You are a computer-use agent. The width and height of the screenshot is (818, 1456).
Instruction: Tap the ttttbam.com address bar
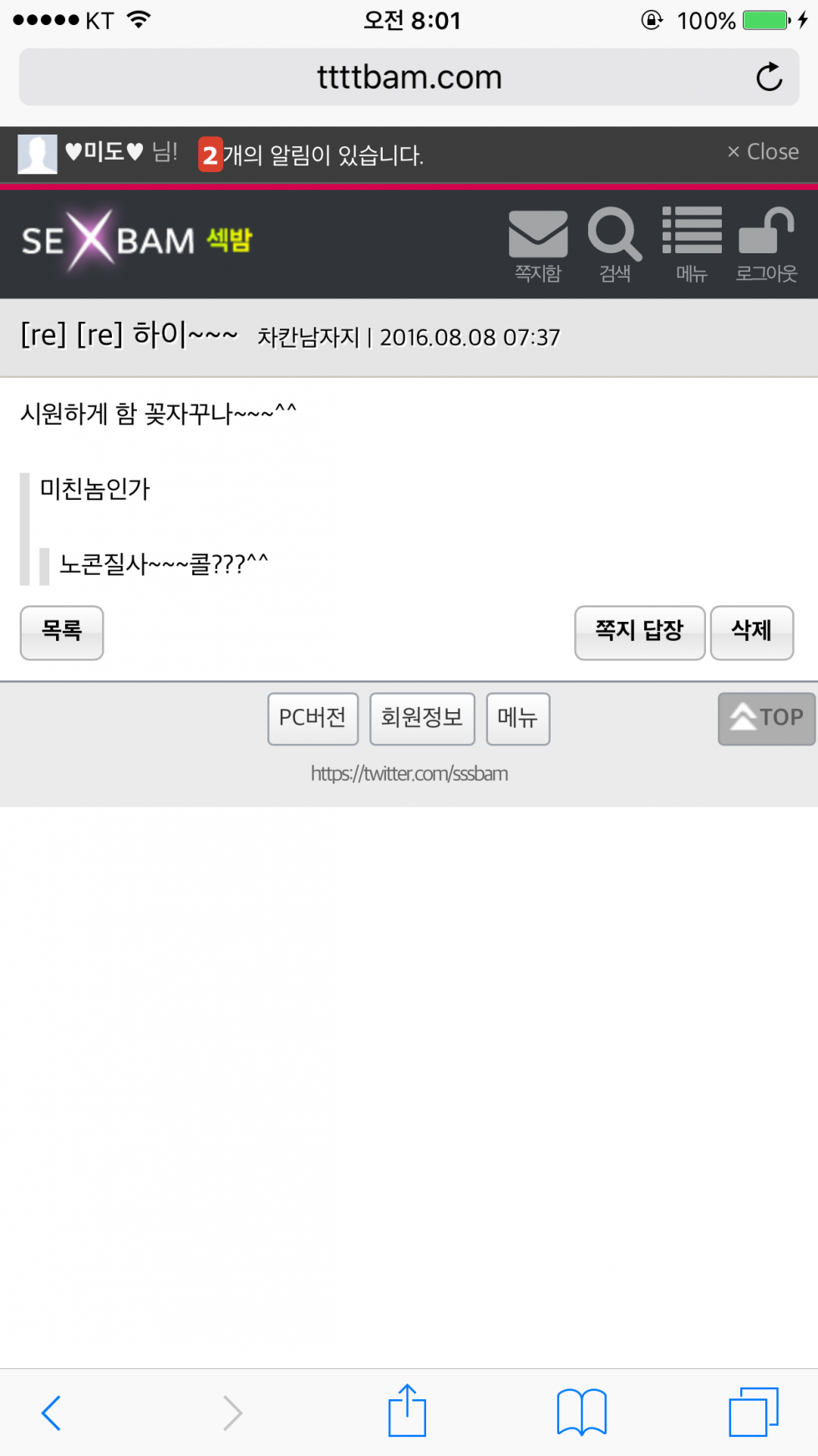(409, 78)
